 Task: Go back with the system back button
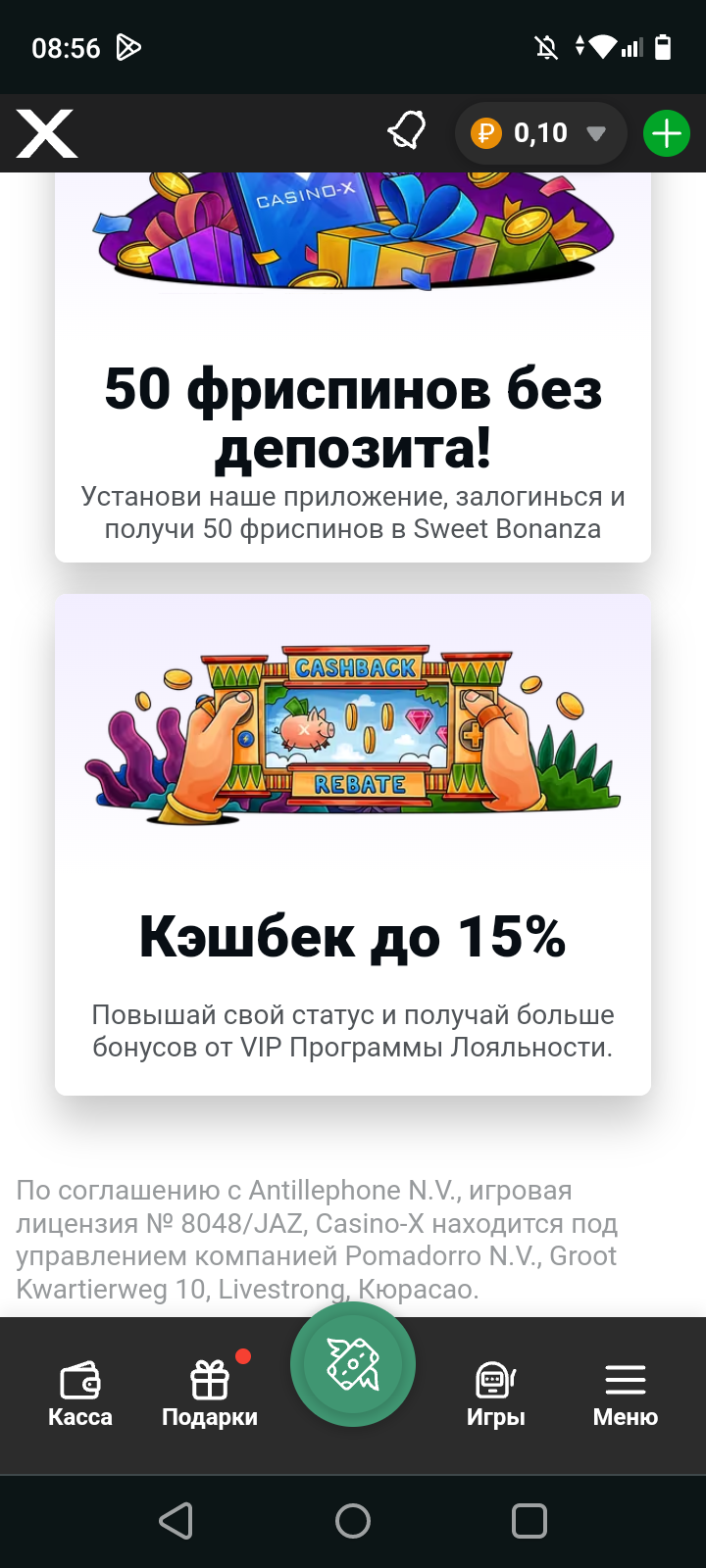tap(176, 1521)
